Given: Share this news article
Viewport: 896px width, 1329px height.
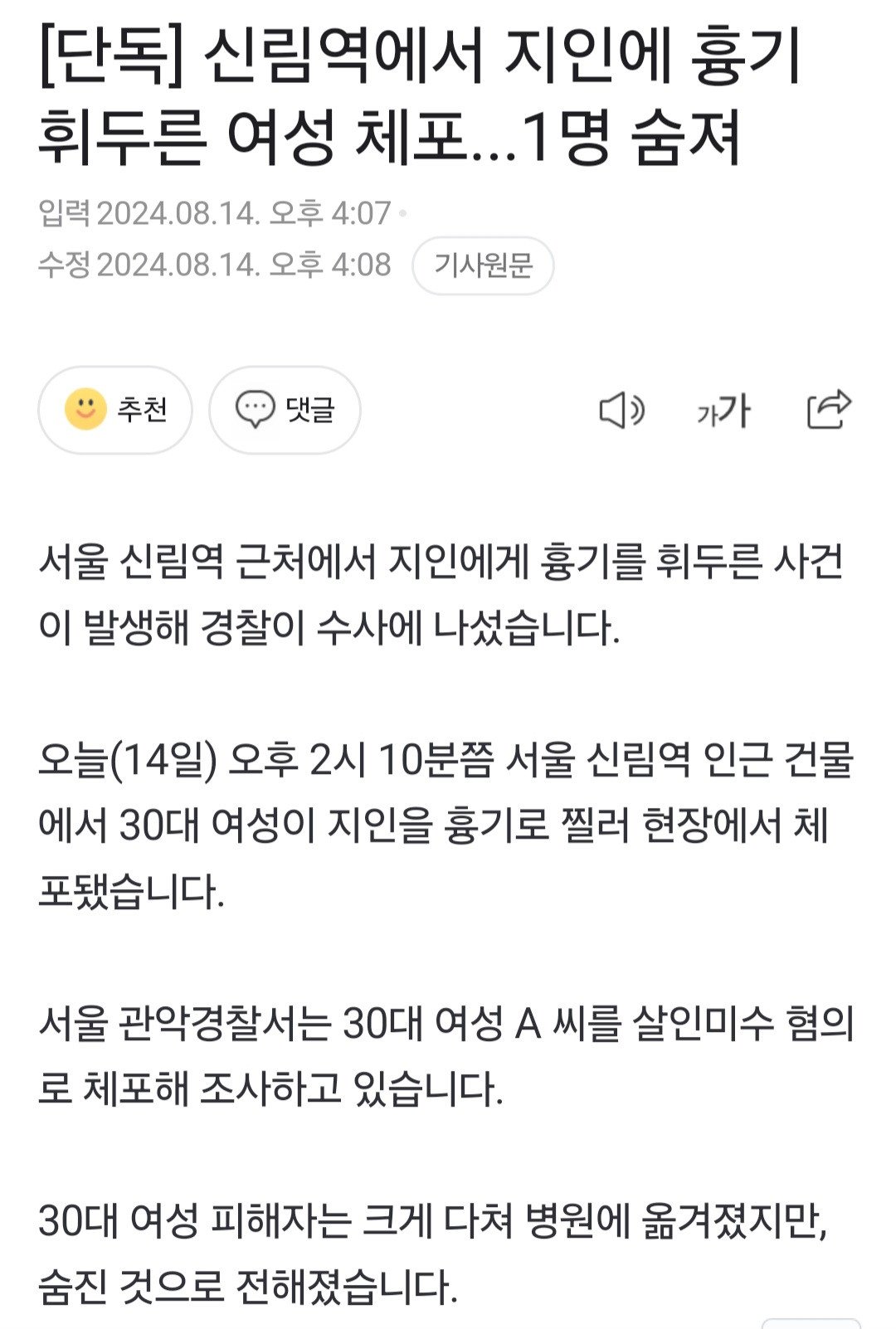Looking at the screenshot, I should coord(829,409).
